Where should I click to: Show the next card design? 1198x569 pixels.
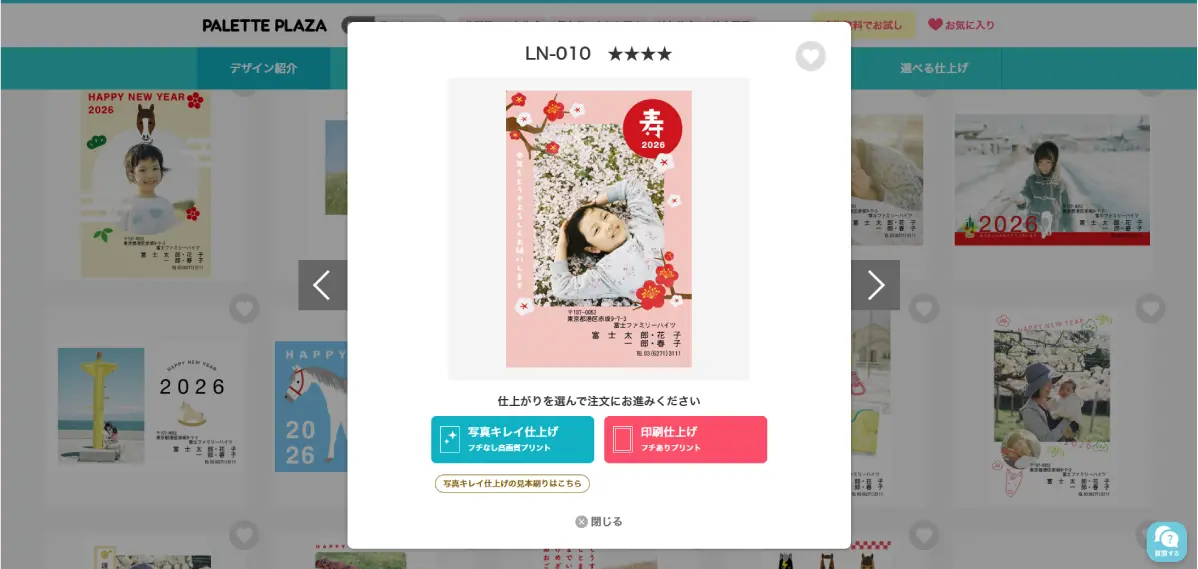point(875,285)
